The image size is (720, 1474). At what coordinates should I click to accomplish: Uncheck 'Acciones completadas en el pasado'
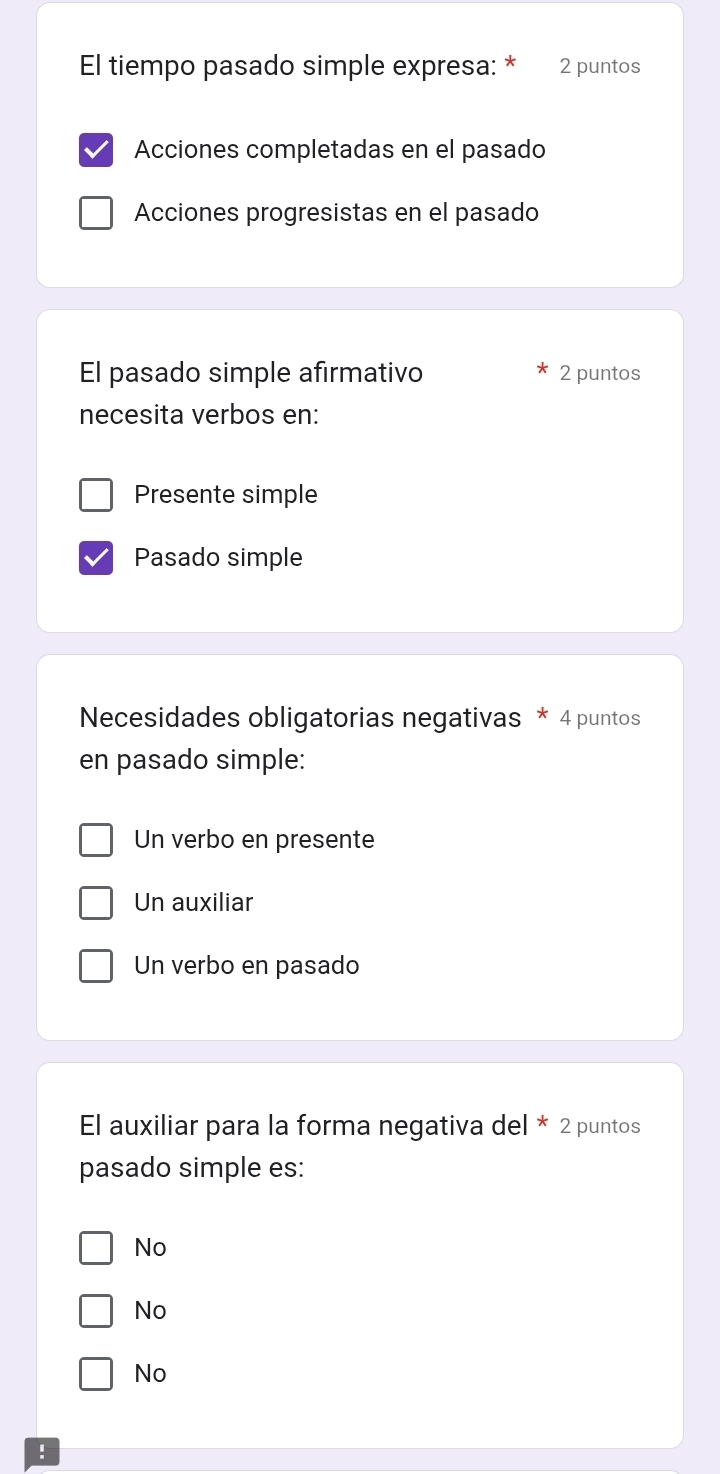click(96, 150)
